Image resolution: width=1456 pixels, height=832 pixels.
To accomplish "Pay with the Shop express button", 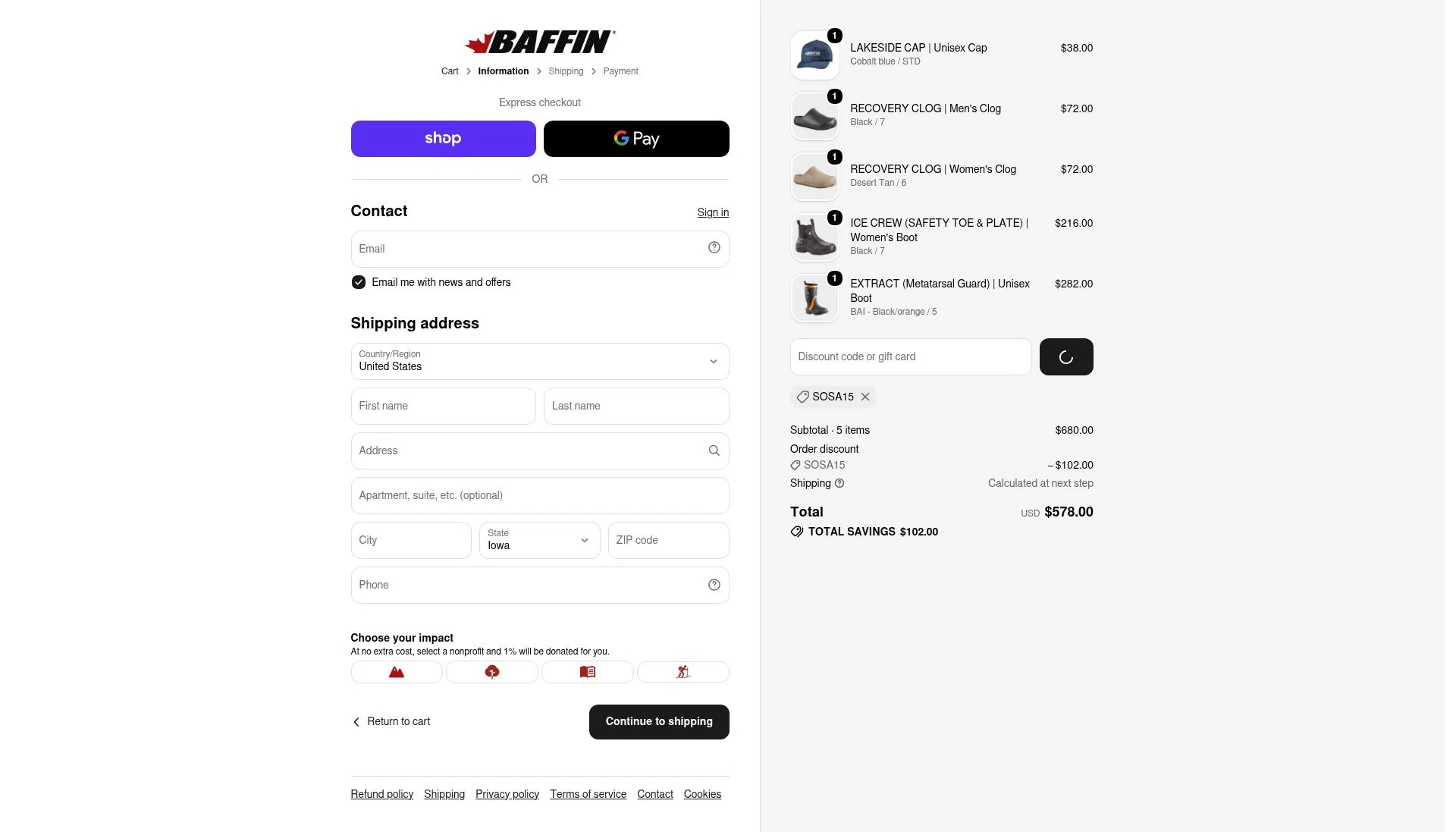I will pos(443,139).
